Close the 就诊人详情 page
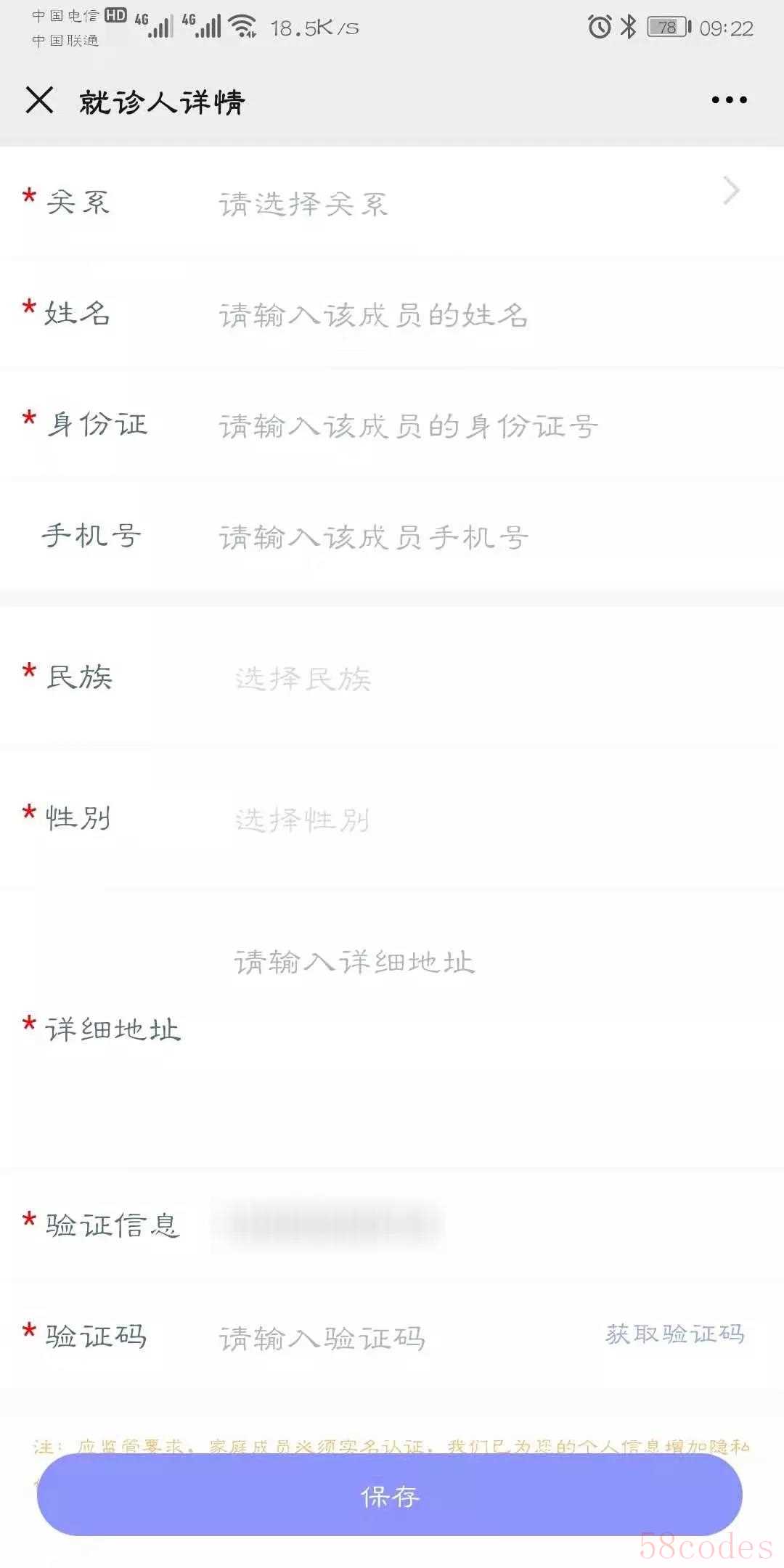The image size is (784, 1568). 40,100
